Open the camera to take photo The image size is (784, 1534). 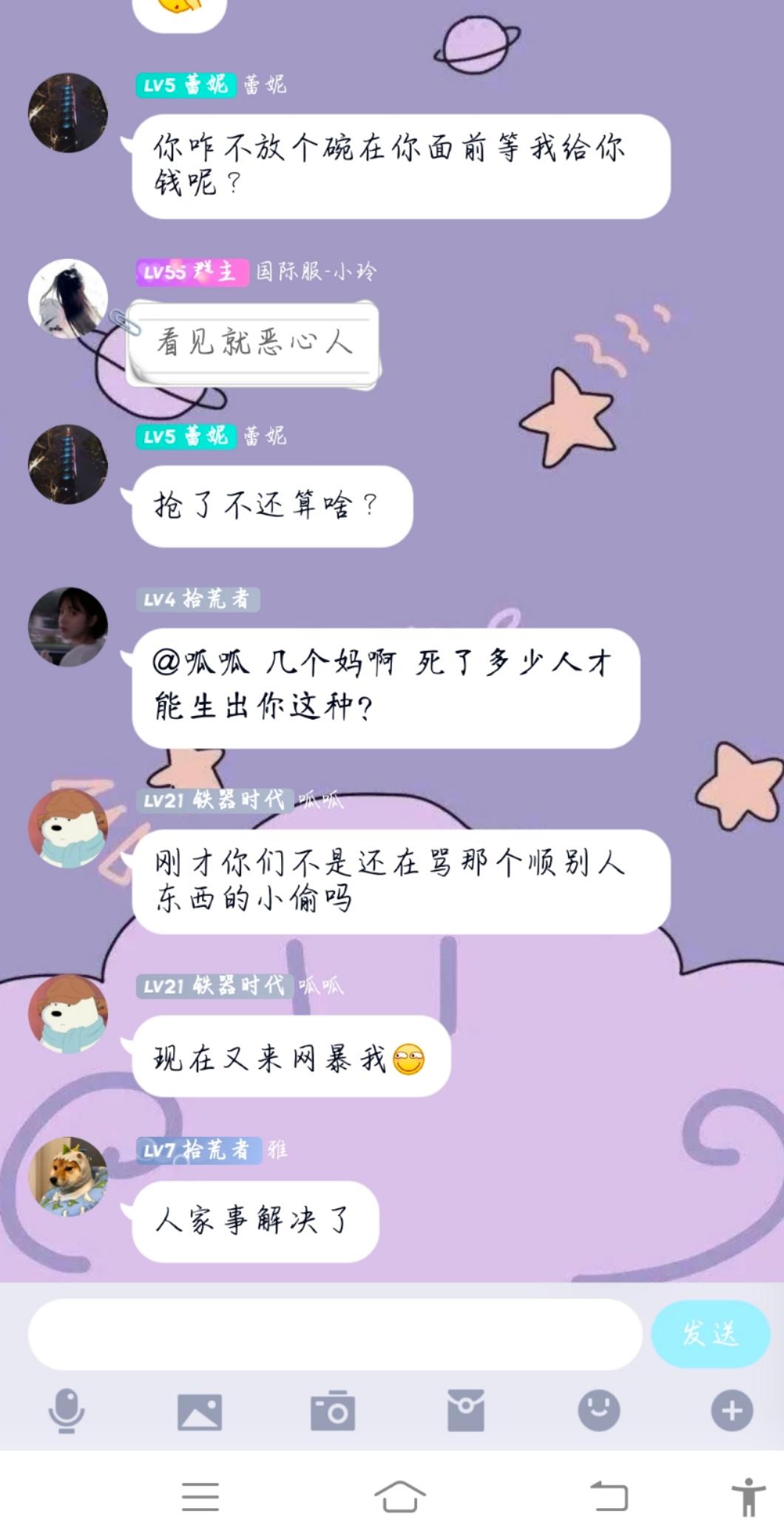(333, 1410)
